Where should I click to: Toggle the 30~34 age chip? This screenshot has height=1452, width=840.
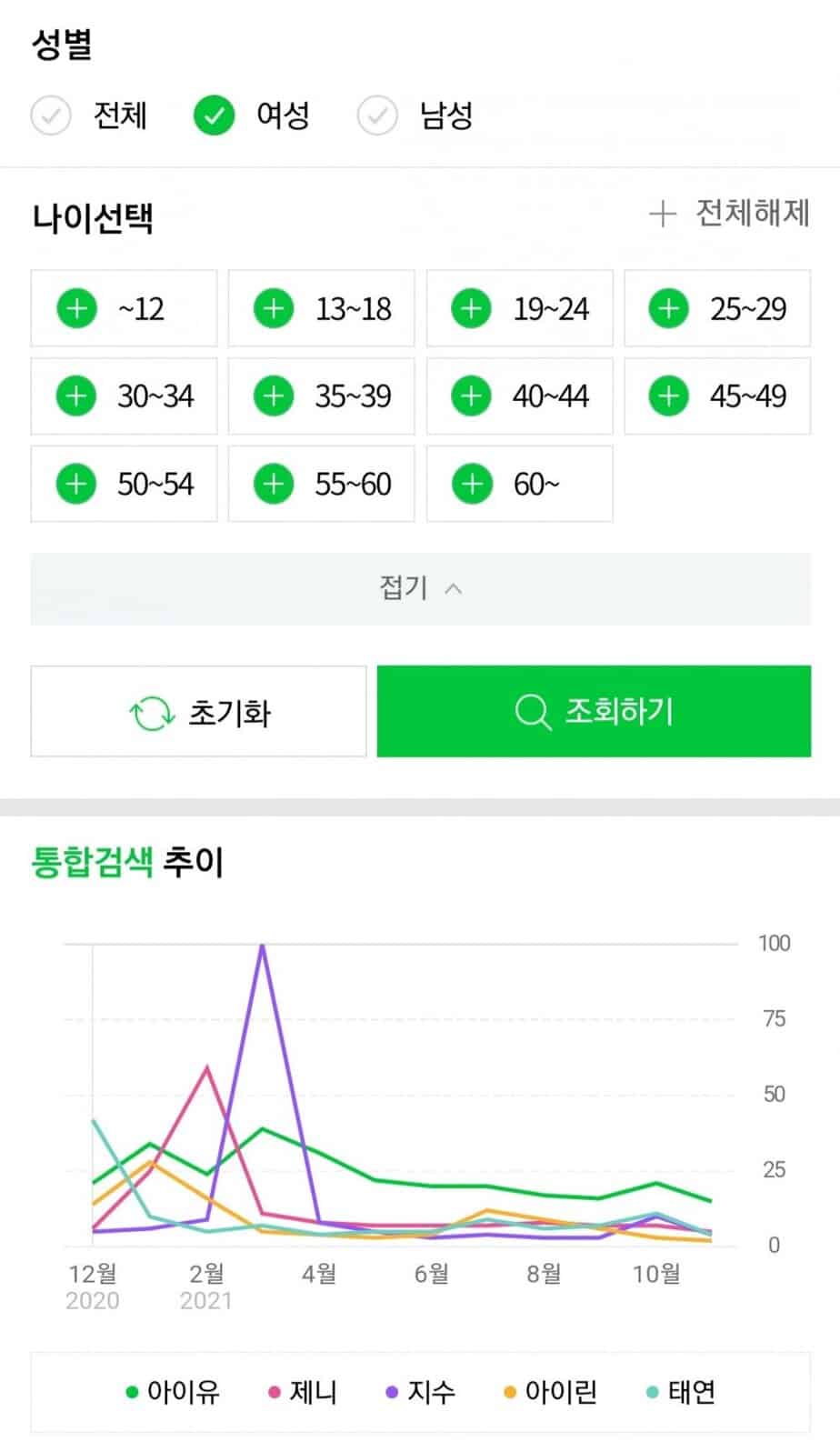click(x=124, y=396)
